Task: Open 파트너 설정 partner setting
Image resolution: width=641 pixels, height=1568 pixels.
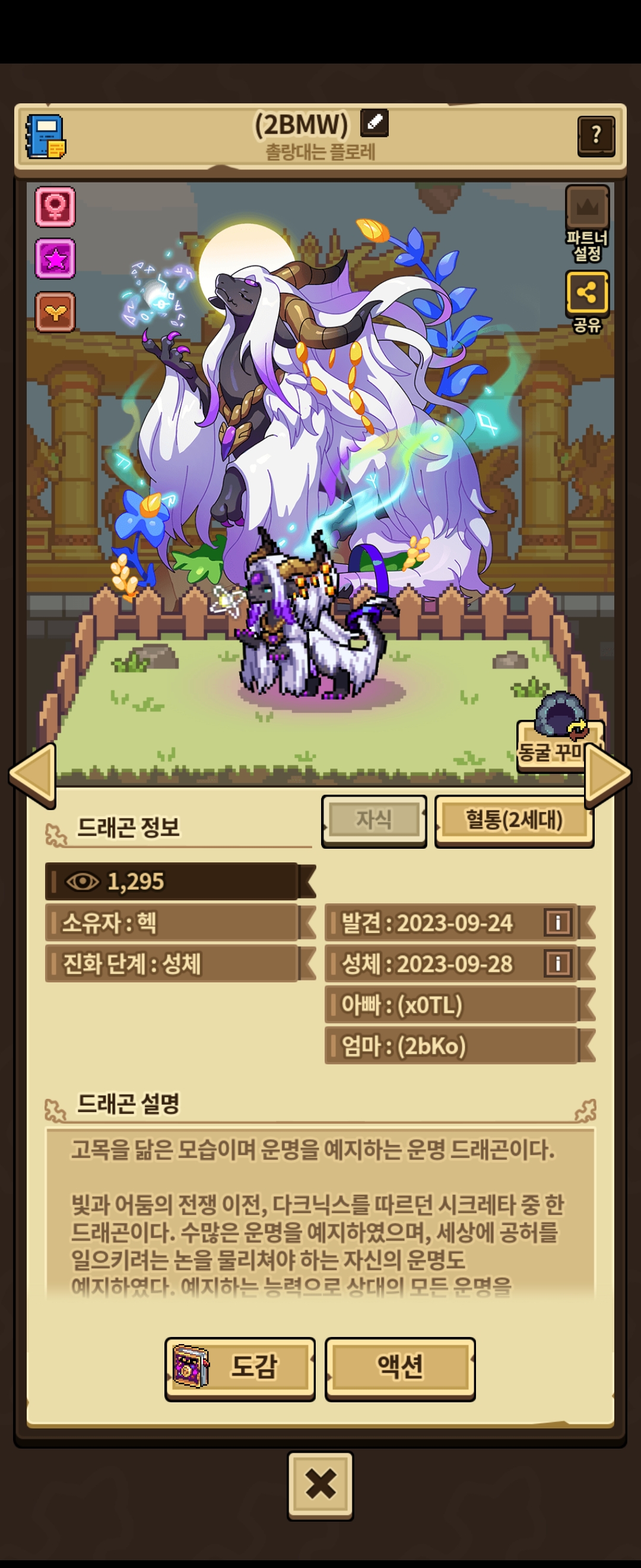Action: (587, 224)
